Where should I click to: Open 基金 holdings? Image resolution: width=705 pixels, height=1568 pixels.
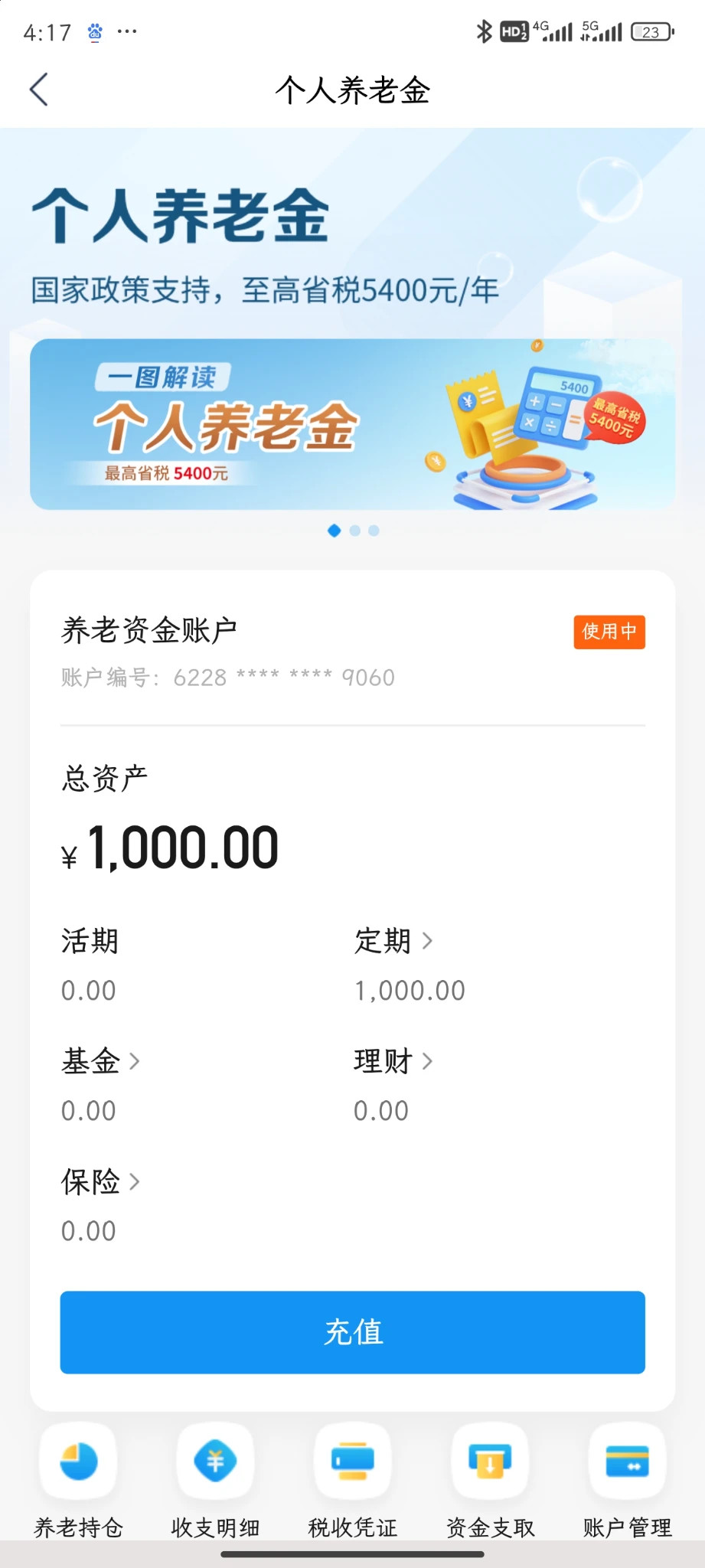[x=100, y=1061]
